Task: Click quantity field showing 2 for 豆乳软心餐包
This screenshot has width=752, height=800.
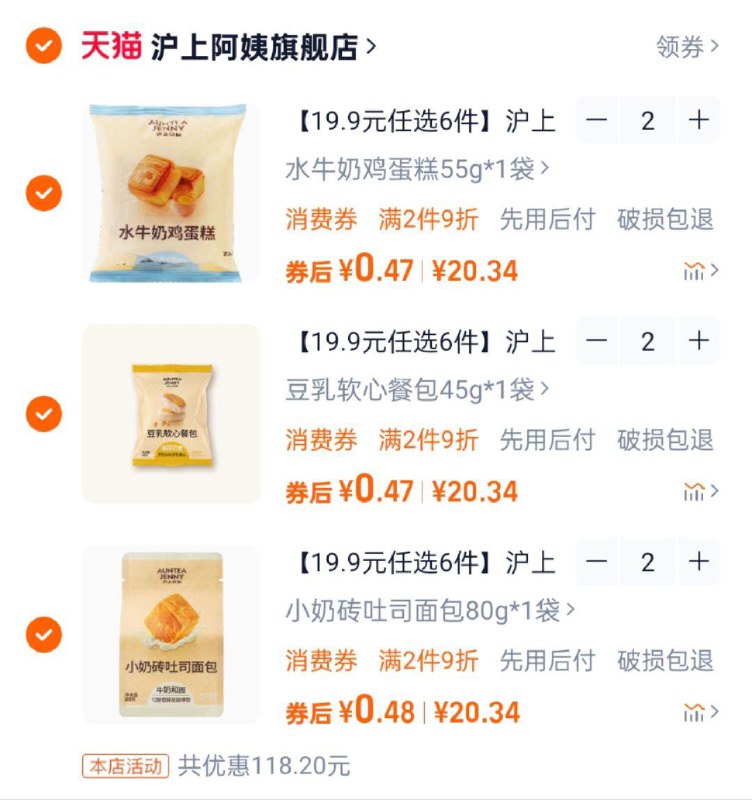Action: [x=648, y=341]
